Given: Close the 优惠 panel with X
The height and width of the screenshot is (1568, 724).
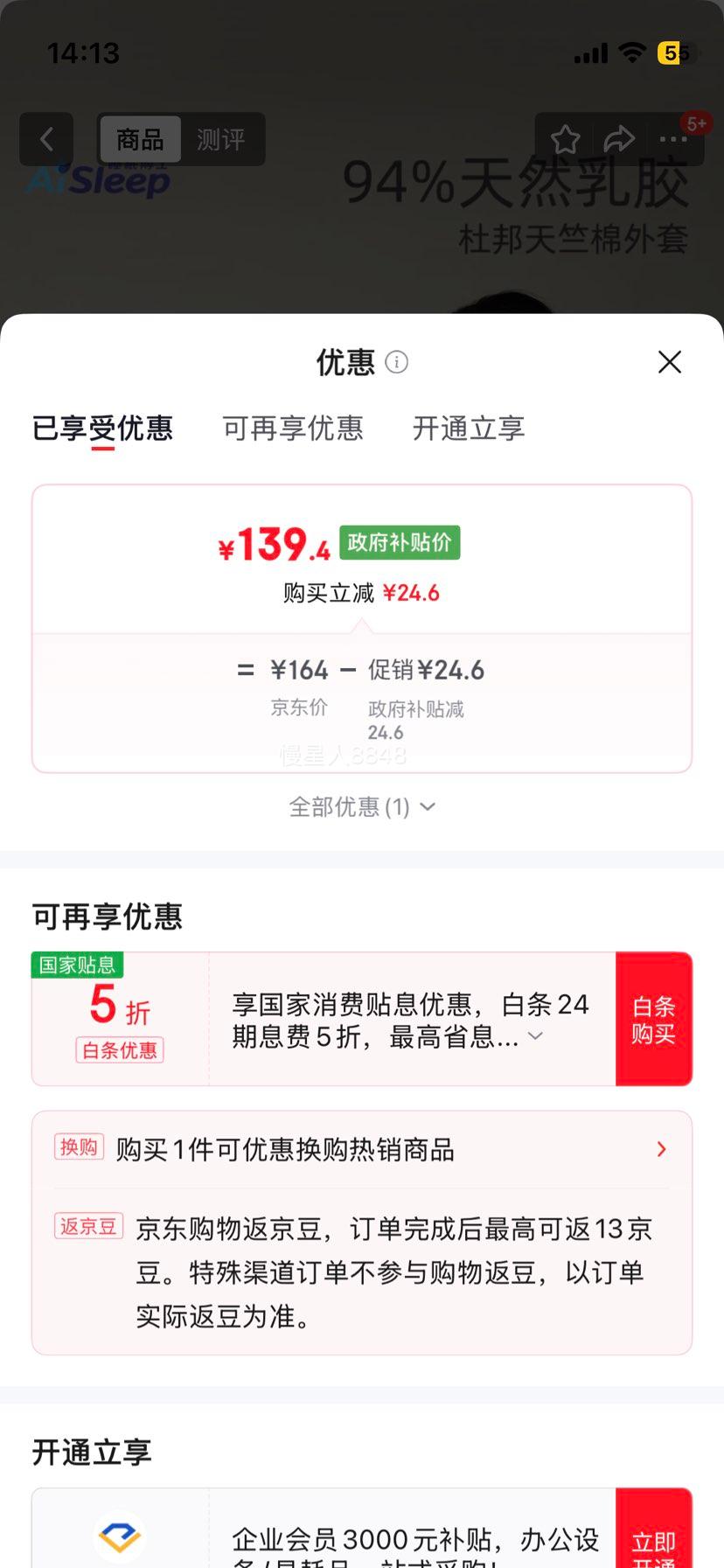Looking at the screenshot, I should [670, 361].
